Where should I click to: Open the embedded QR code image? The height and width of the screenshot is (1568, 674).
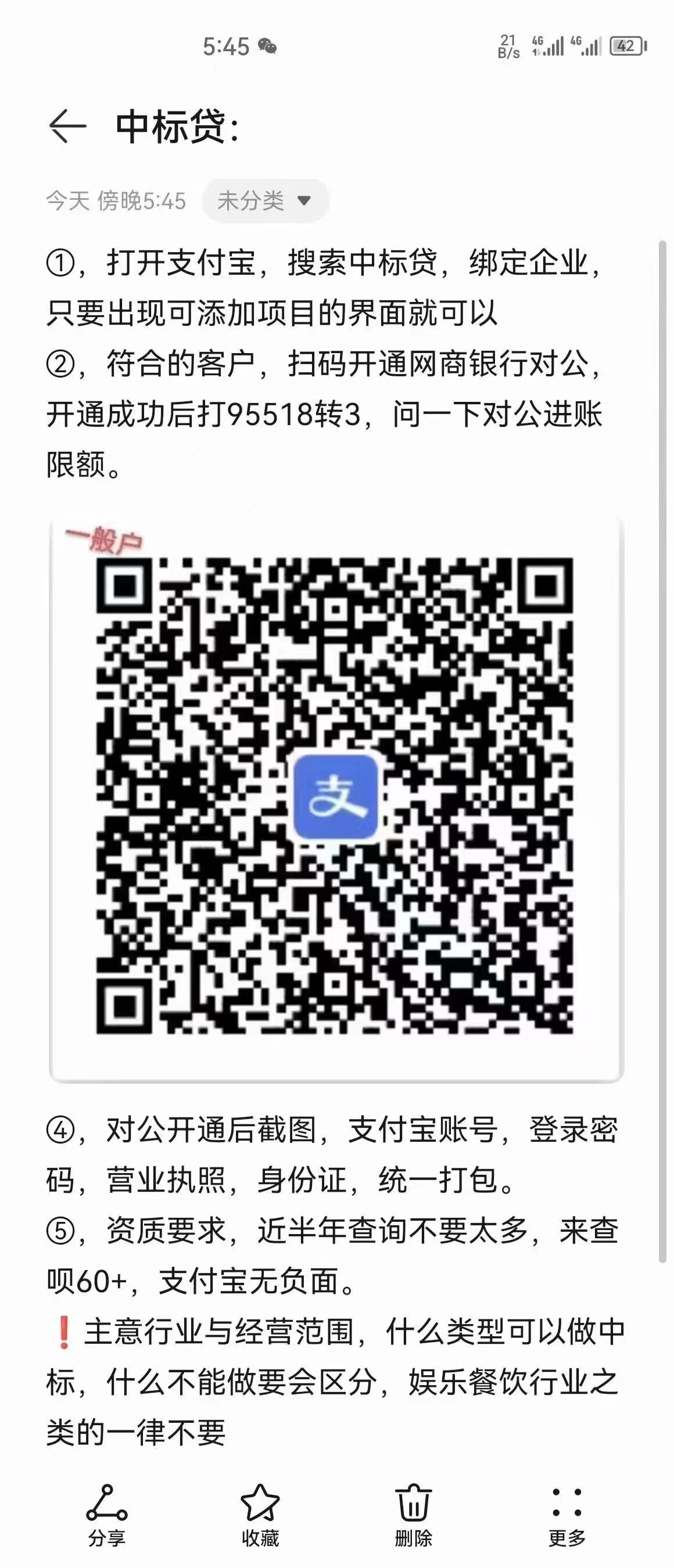click(x=336, y=798)
